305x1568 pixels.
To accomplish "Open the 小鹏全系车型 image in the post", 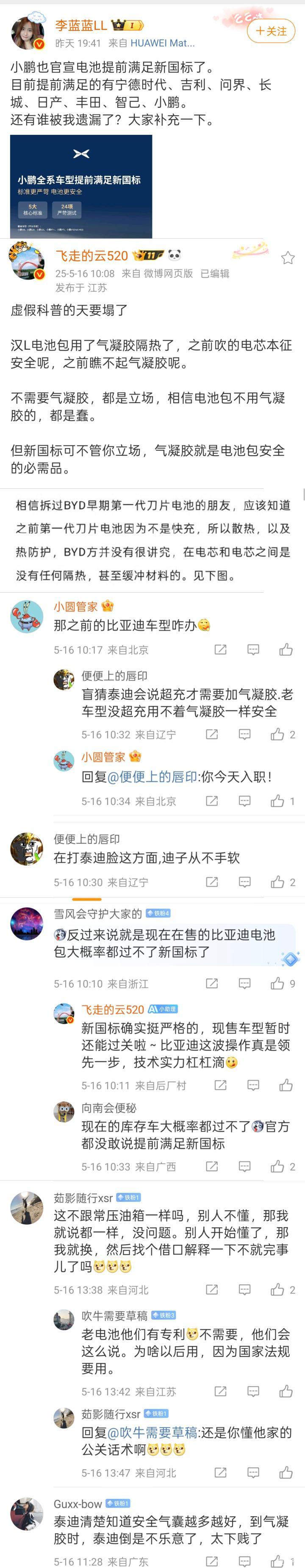I will point(81,186).
